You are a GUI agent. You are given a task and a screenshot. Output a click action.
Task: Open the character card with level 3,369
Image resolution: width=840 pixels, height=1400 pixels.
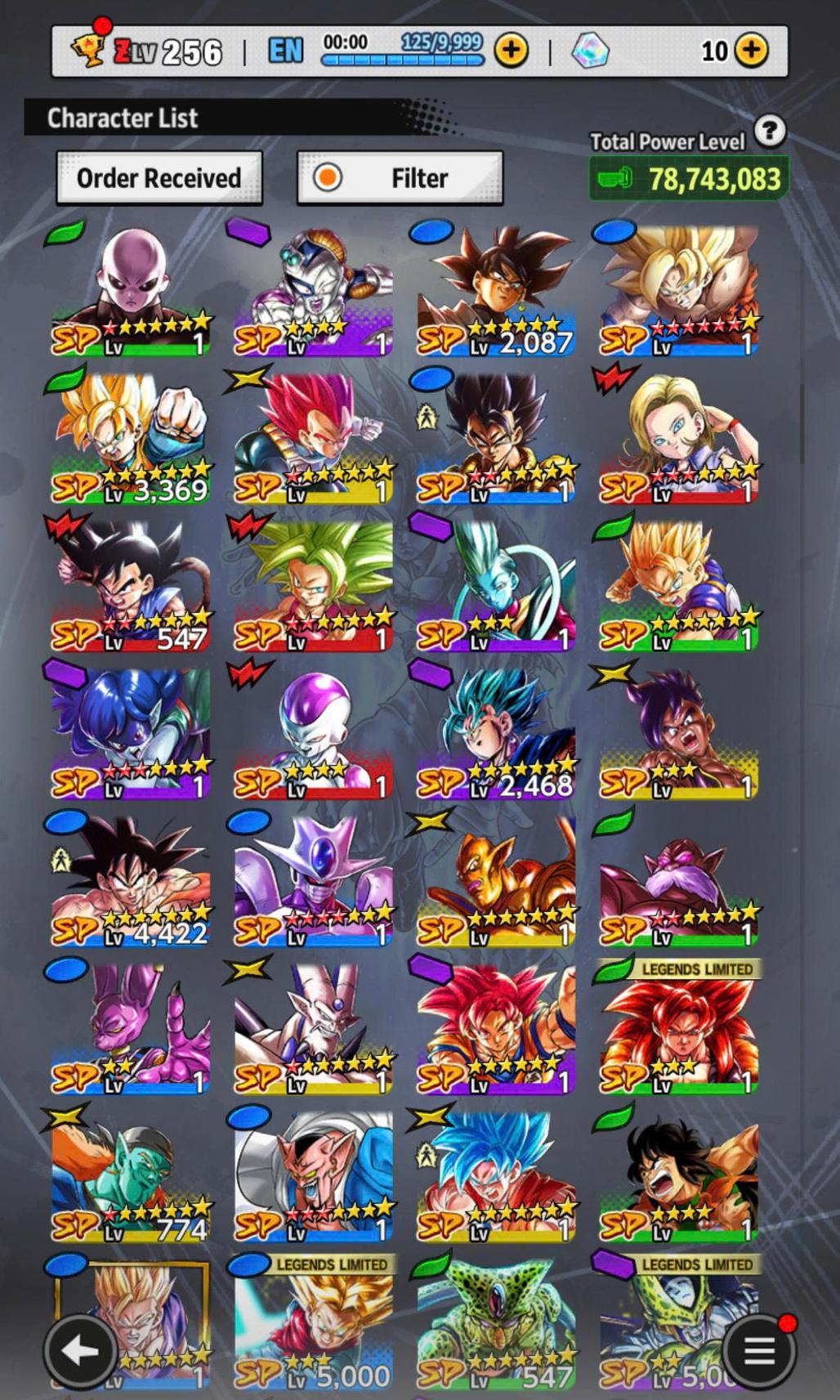(131, 438)
